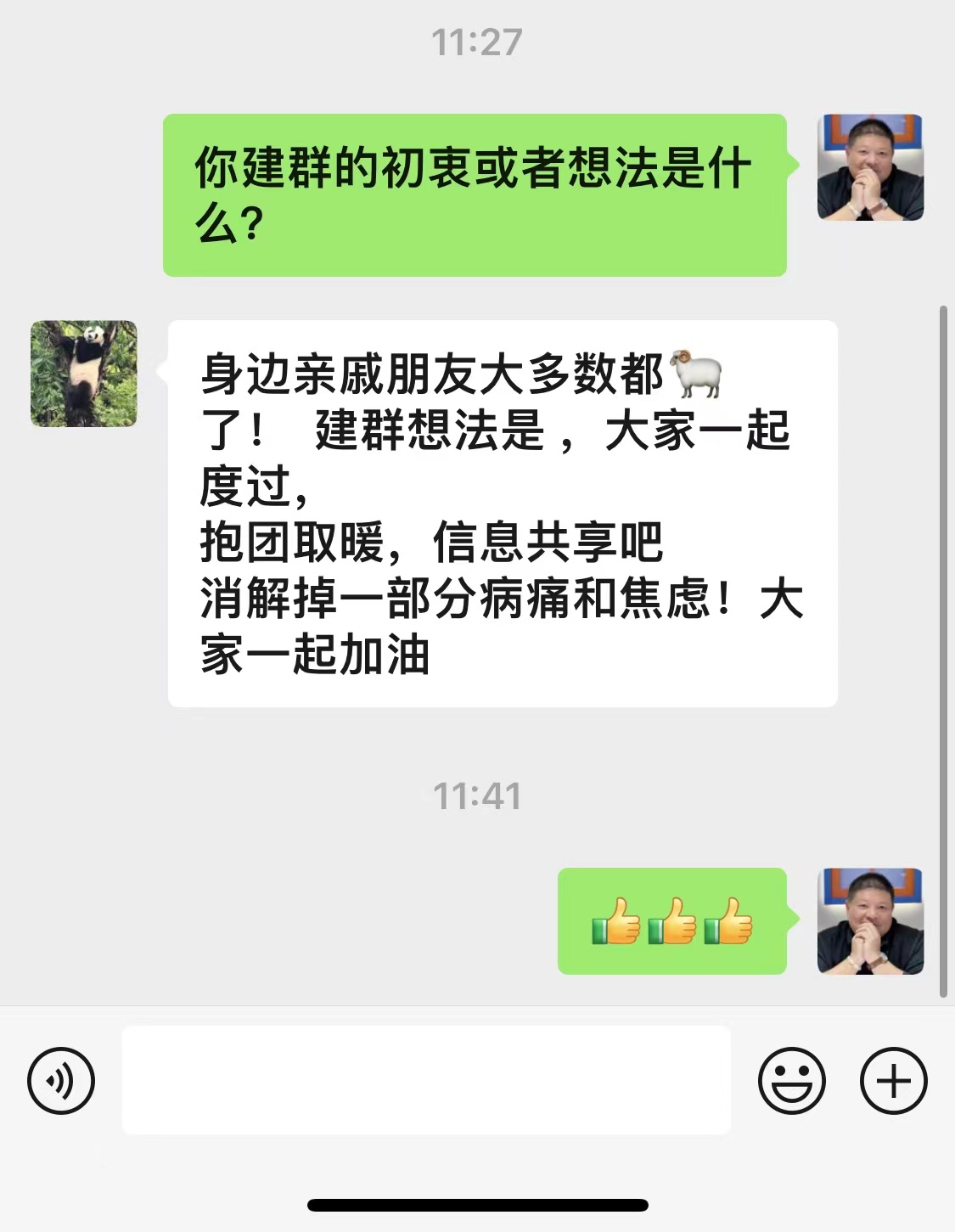Tap the 11:41 timestamp

click(x=477, y=795)
